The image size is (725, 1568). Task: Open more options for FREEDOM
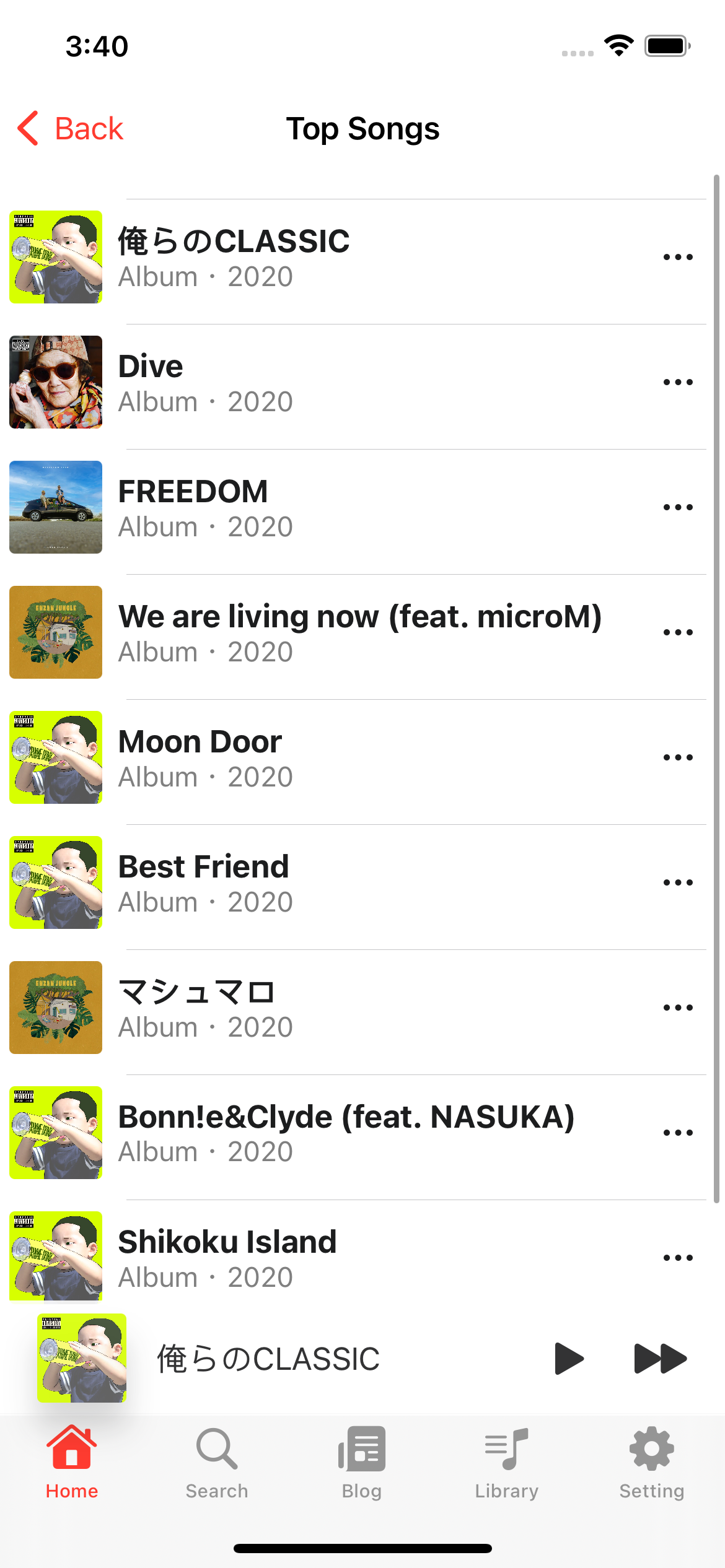point(677,507)
